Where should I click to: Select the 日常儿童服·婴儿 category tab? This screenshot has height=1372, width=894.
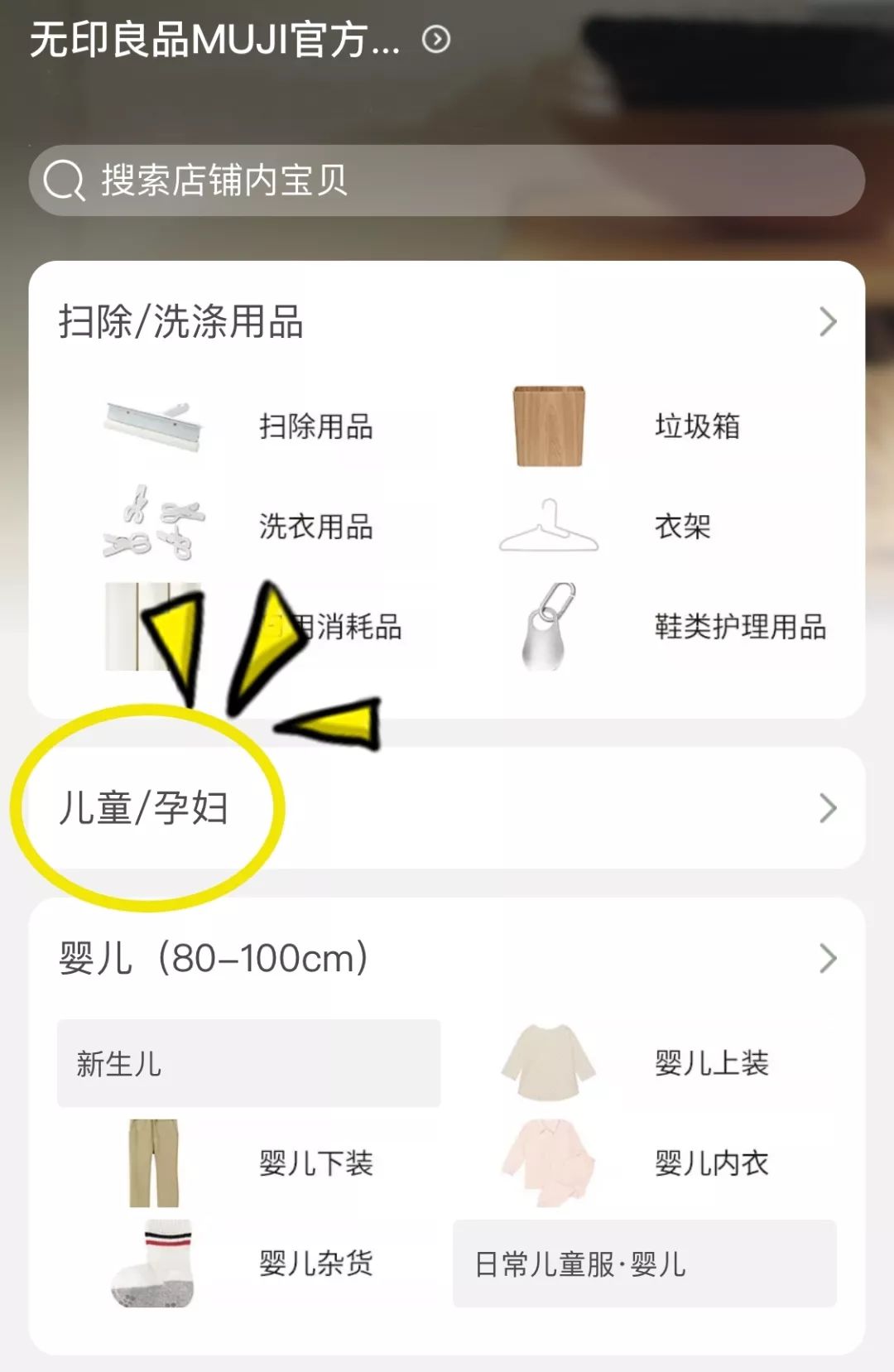[642, 1264]
